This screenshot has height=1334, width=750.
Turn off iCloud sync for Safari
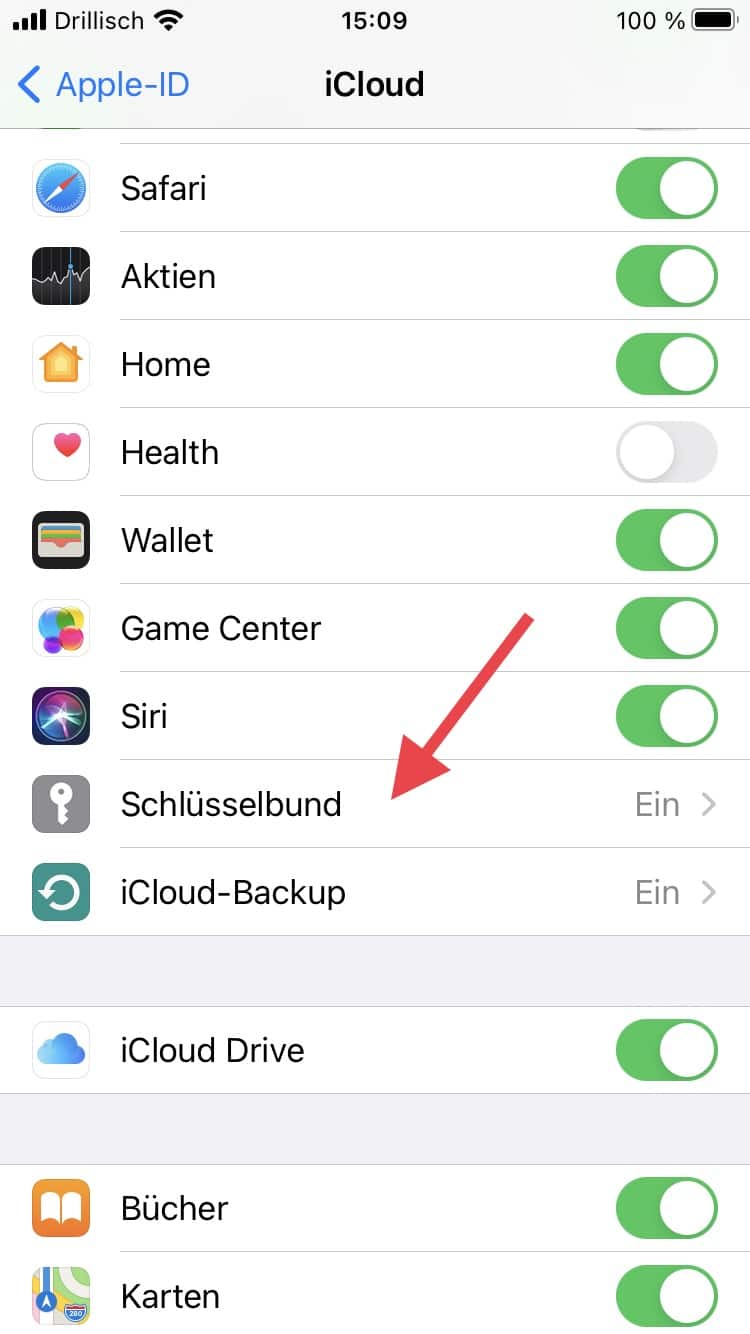(666, 188)
